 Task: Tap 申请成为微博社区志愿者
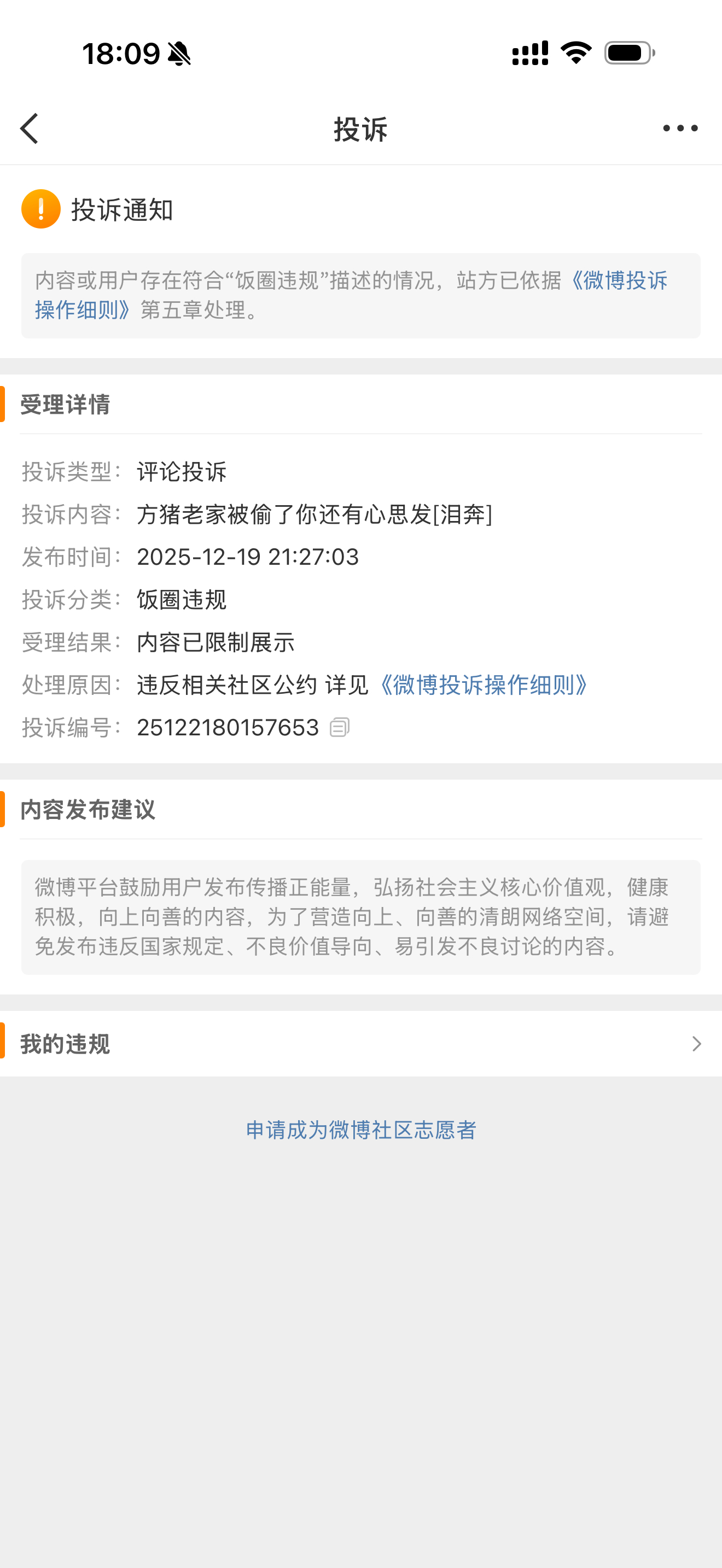(x=360, y=1131)
